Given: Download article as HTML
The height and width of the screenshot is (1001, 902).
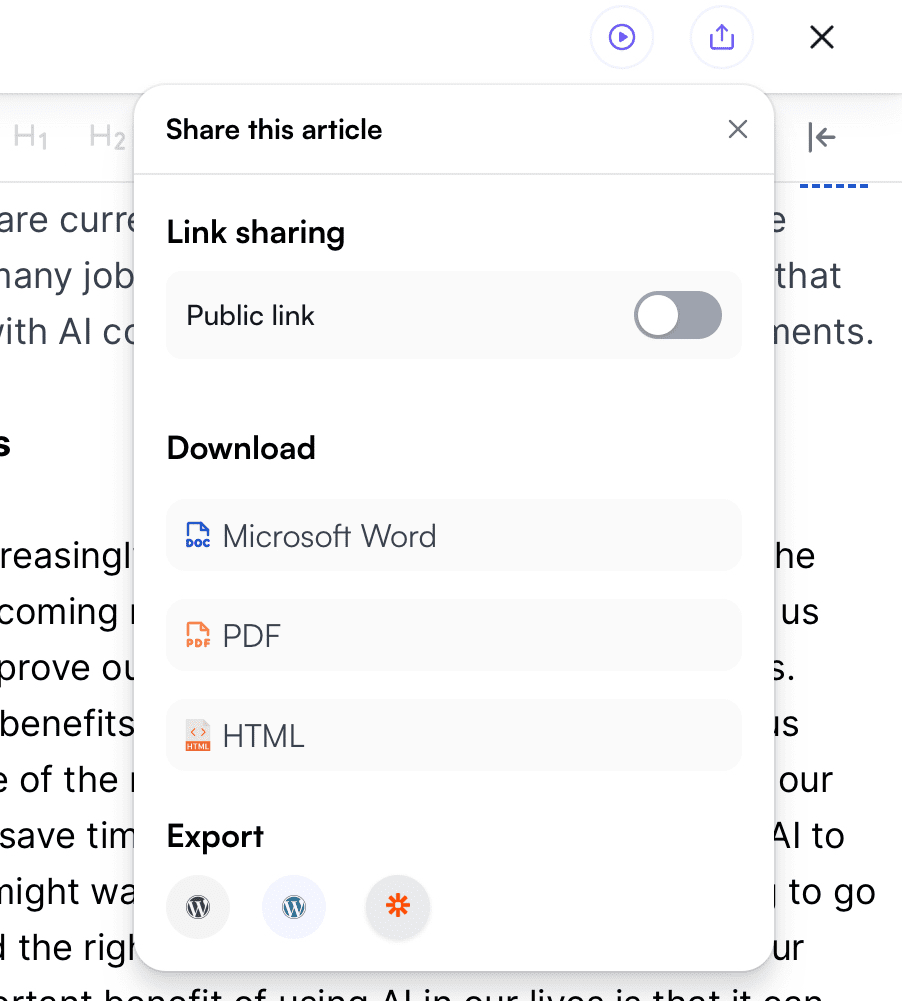Looking at the screenshot, I should (454, 736).
